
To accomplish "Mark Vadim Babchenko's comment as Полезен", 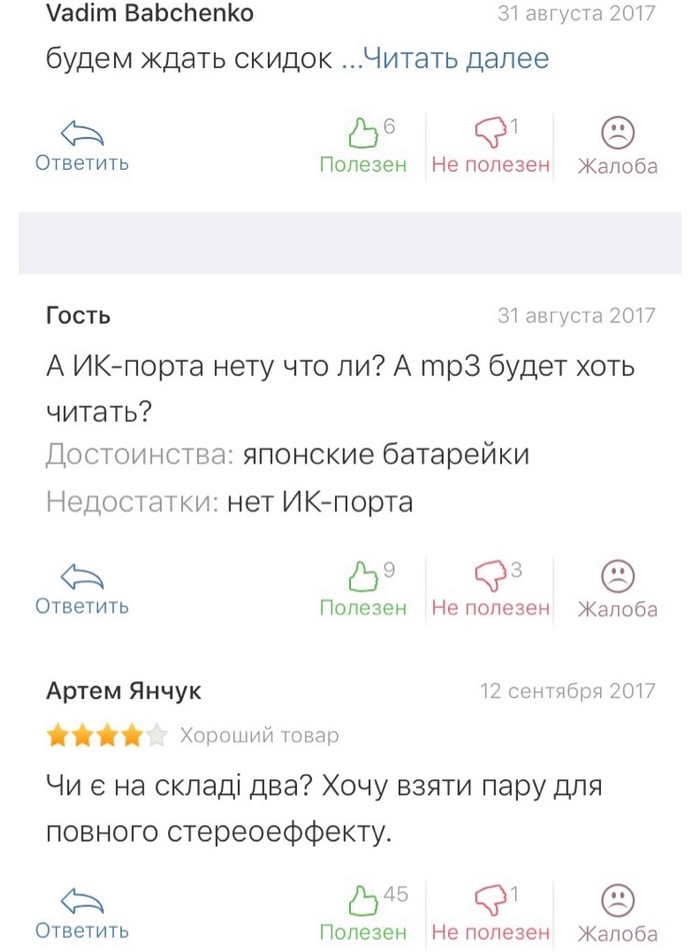I will [x=363, y=145].
